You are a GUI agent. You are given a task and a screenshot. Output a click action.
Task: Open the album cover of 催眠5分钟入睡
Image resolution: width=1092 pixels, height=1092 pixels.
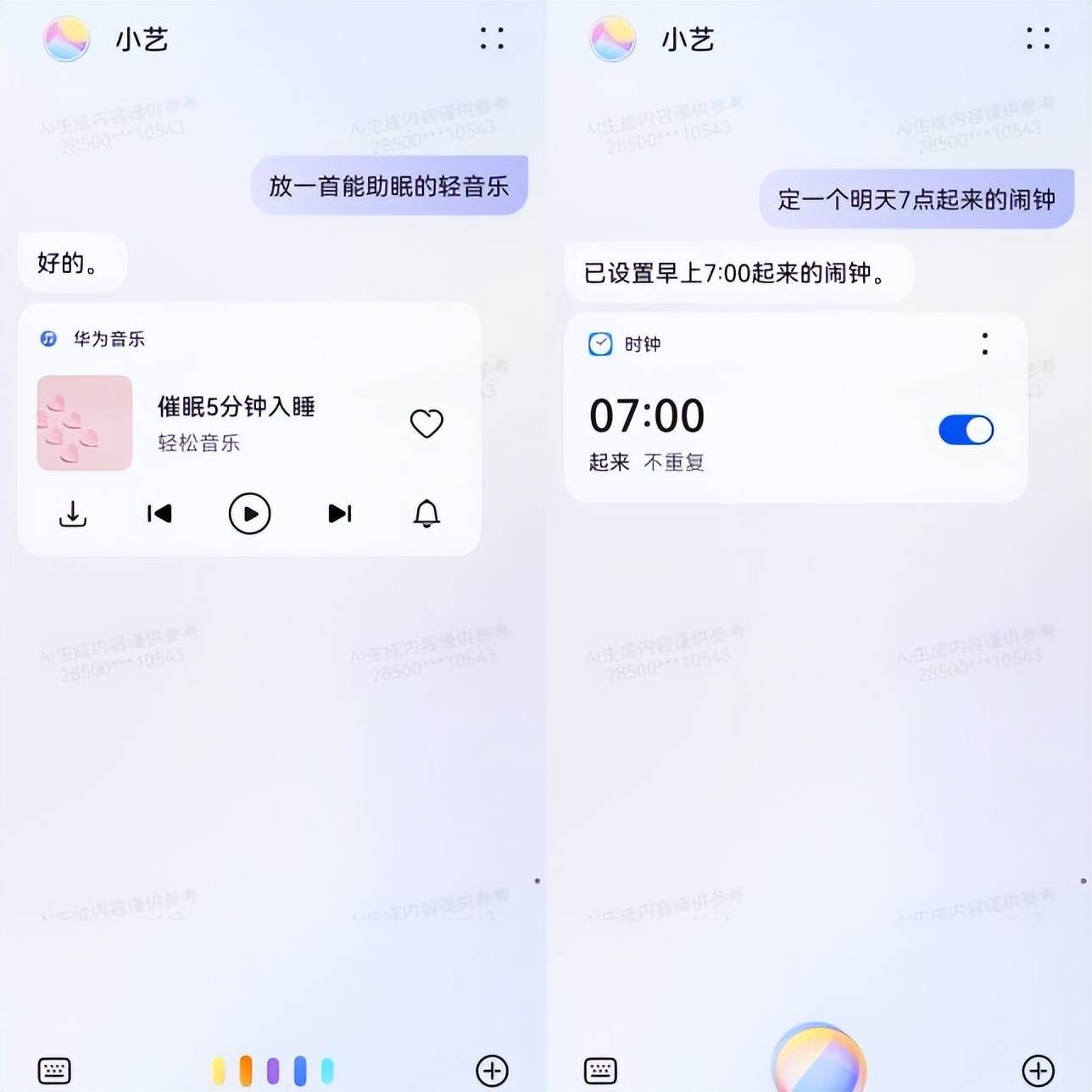tap(85, 423)
